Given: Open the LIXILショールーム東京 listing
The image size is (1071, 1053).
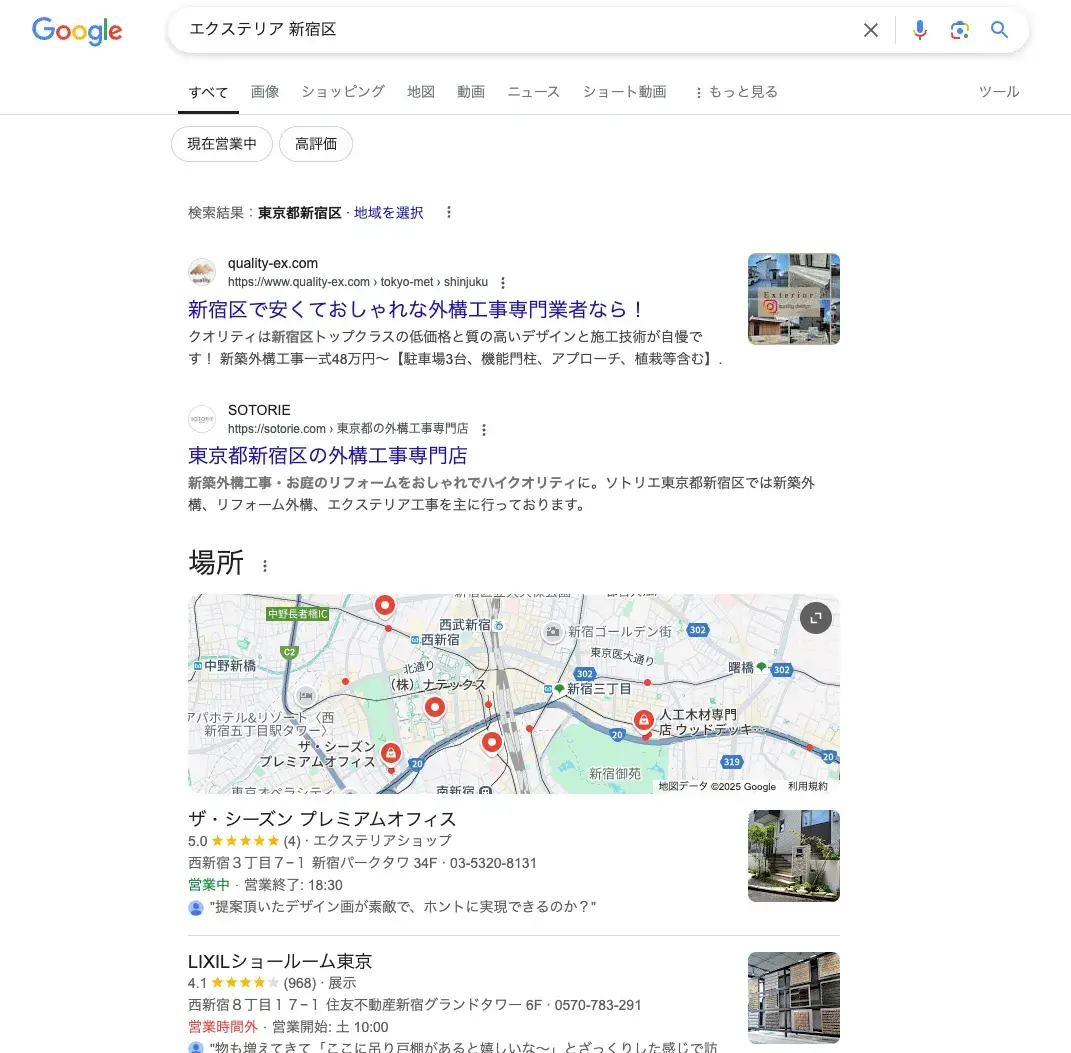Looking at the screenshot, I should 280,961.
